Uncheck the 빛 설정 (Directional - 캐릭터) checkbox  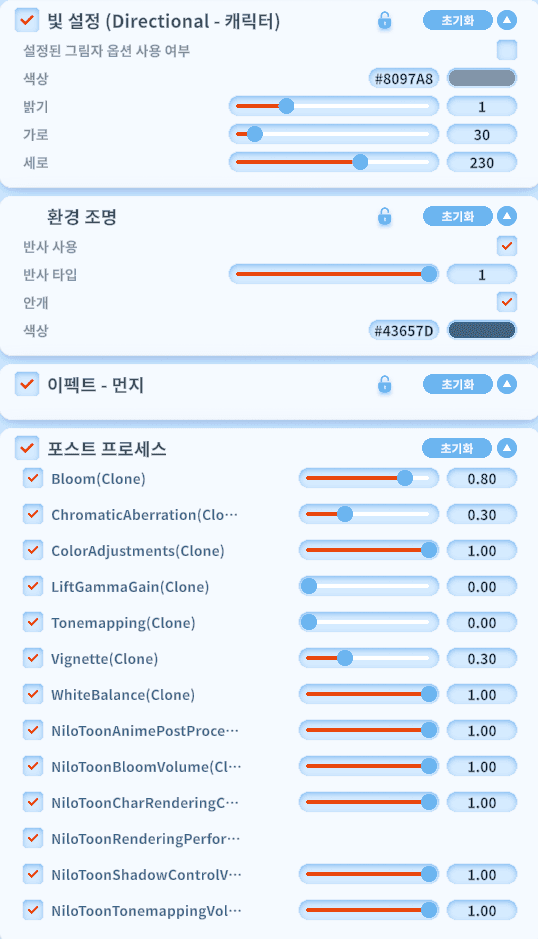pyautogui.click(x=27, y=20)
